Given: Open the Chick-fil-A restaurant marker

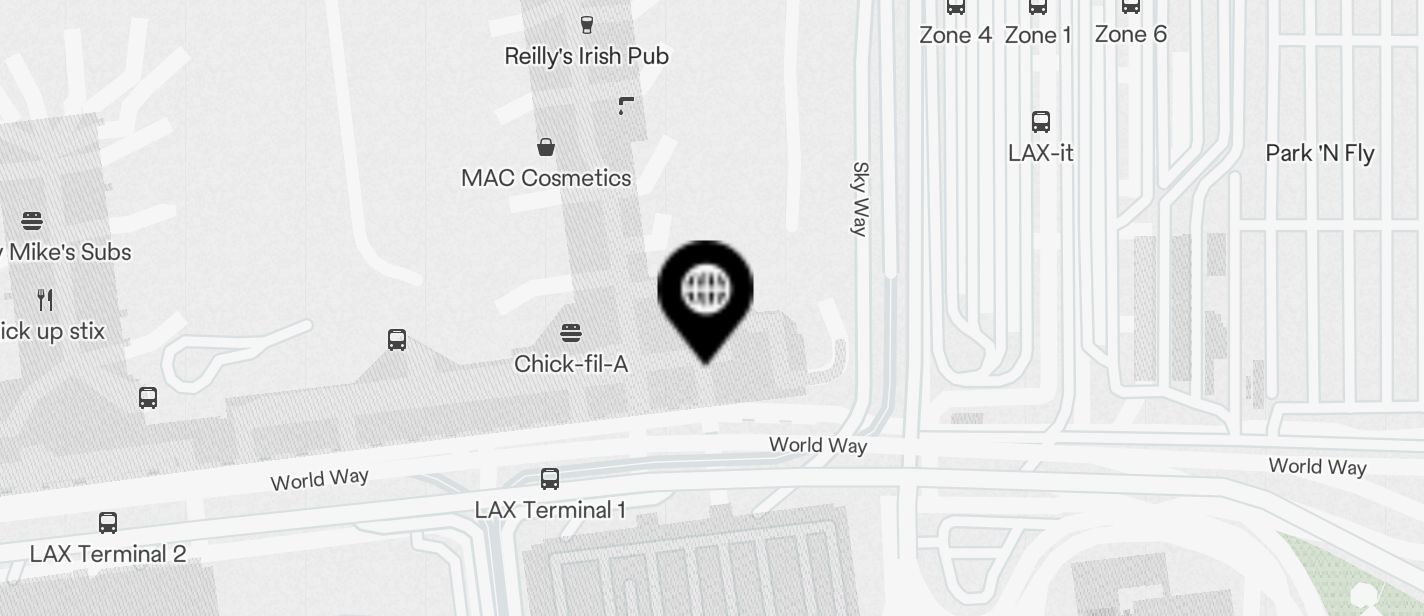Looking at the screenshot, I should (571, 333).
